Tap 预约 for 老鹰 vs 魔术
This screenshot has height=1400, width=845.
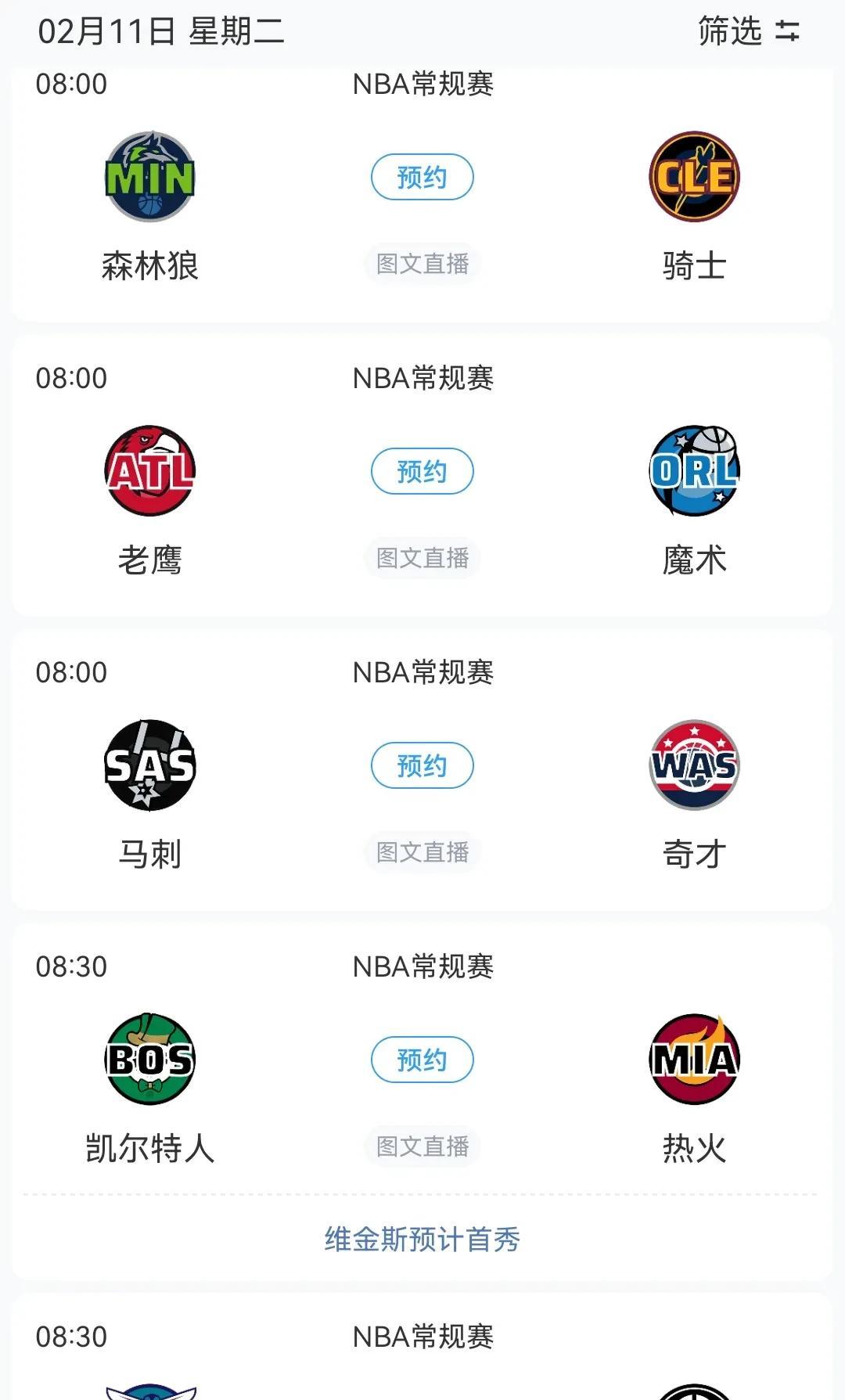point(422,471)
